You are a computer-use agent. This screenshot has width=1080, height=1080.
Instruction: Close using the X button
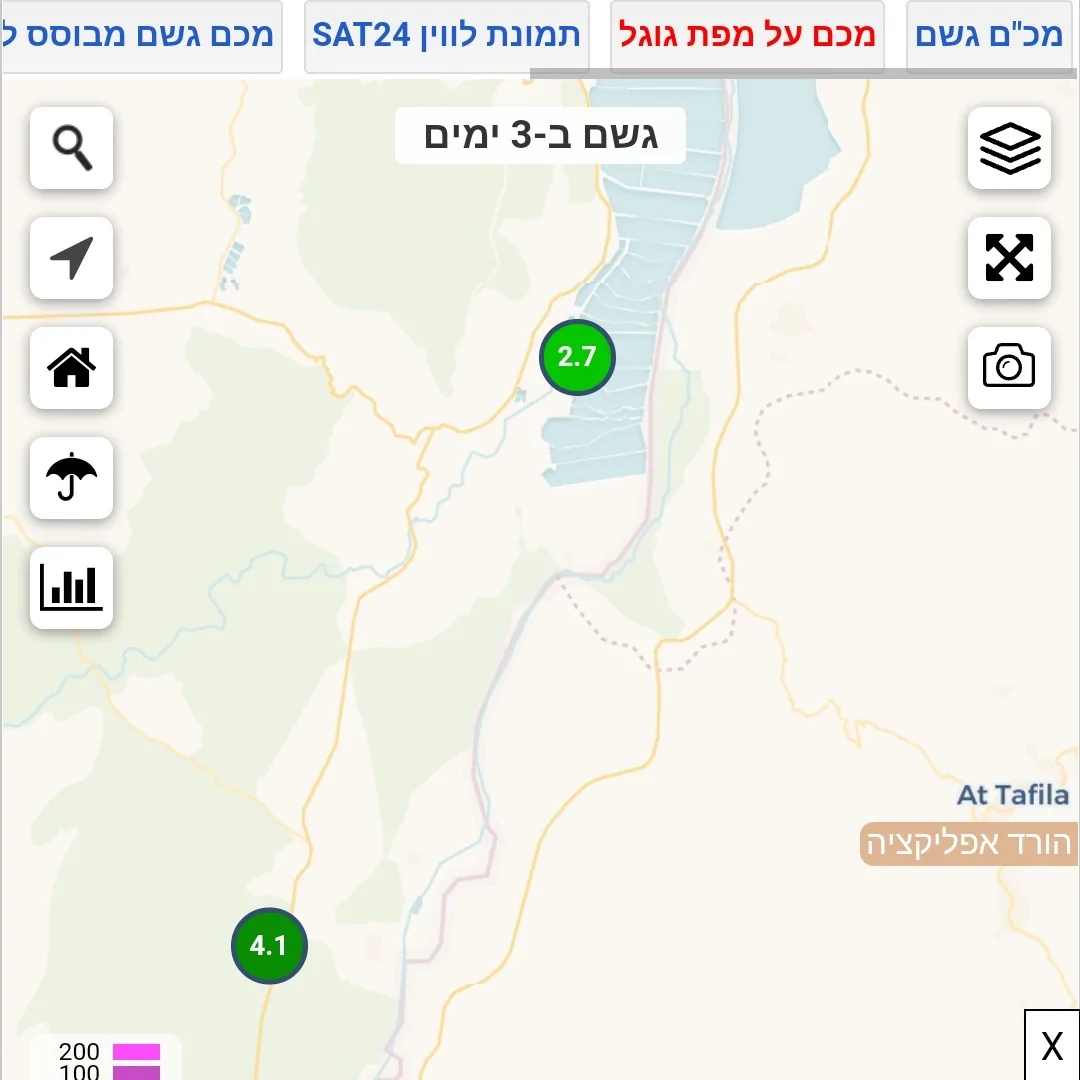tap(1052, 1046)
